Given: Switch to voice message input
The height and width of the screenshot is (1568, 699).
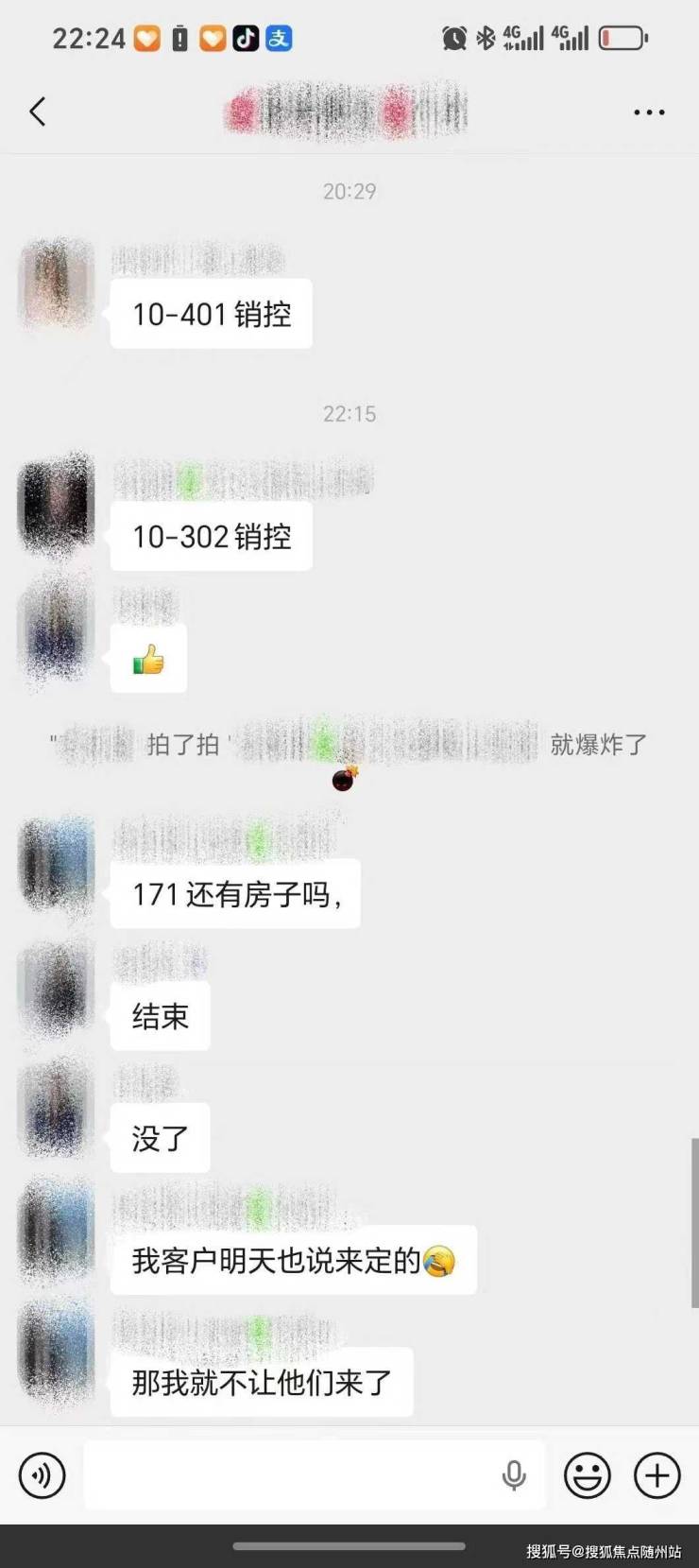Looking at the screenshot, I should click(x=43, y=1475).
